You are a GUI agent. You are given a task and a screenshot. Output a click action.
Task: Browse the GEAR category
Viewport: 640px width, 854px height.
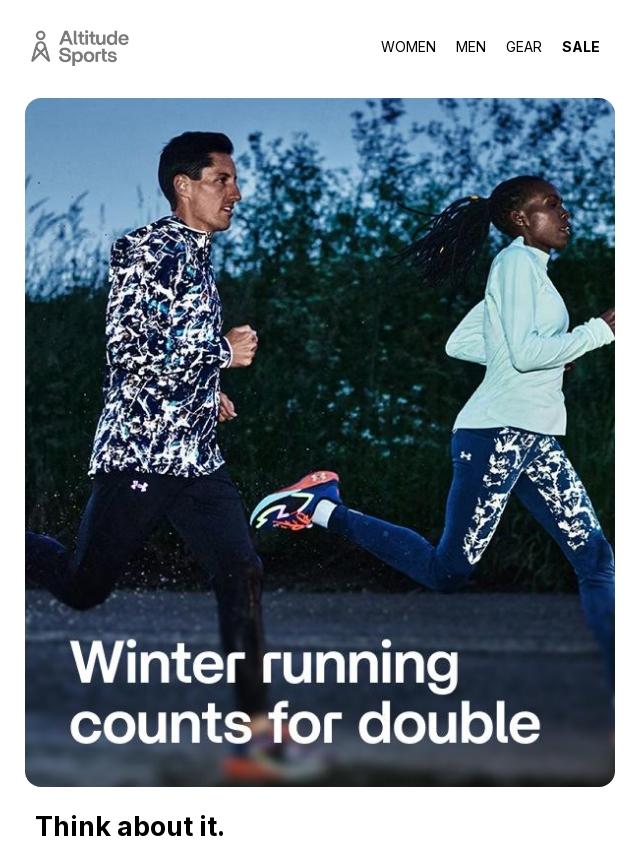click(523, 47)
